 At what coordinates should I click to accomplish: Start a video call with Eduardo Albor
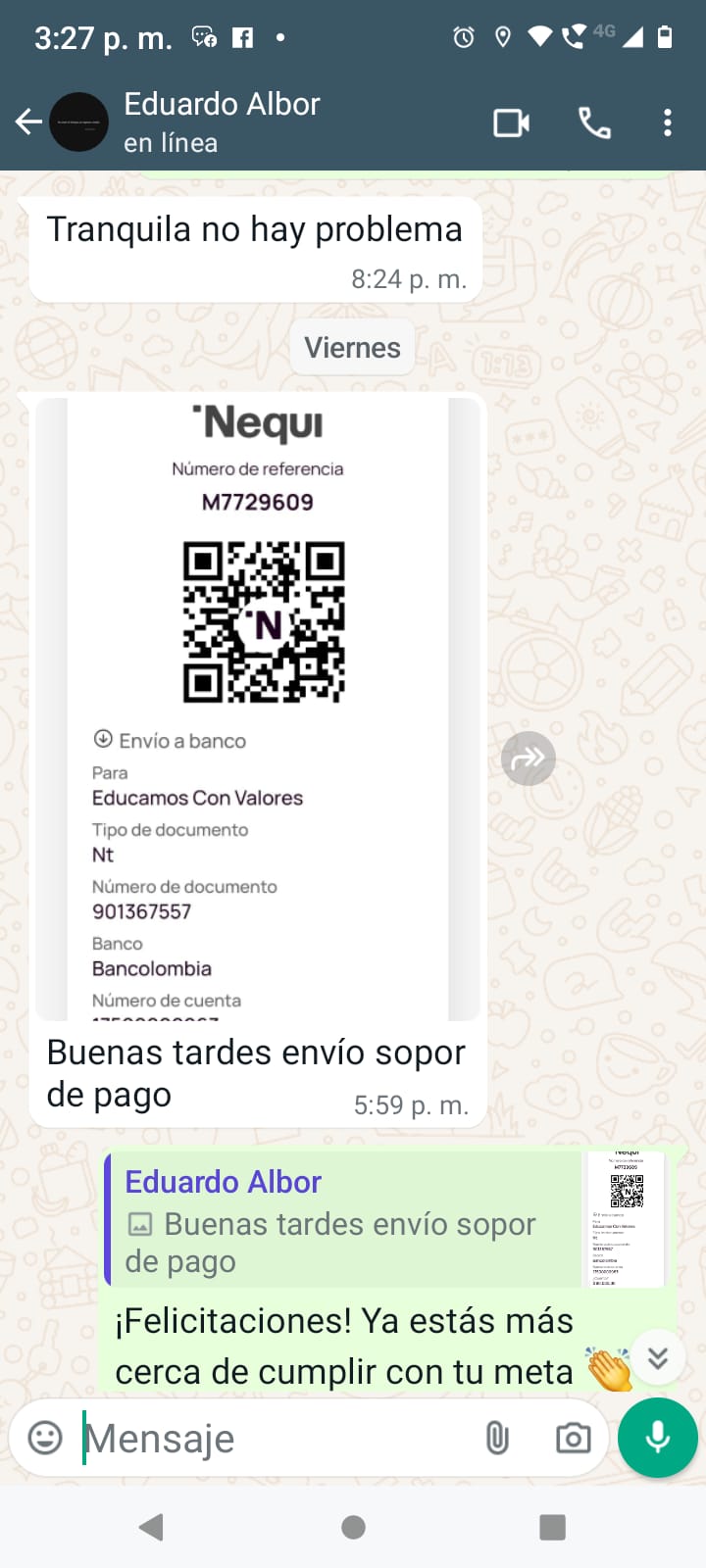[511, 123]
